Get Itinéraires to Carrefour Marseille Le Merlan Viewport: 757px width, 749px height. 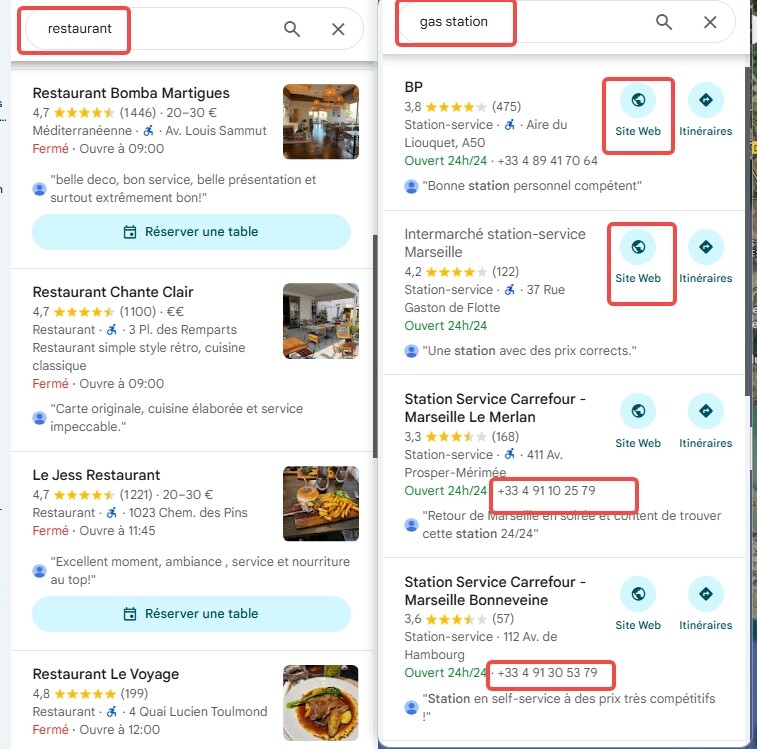(706, 422)
